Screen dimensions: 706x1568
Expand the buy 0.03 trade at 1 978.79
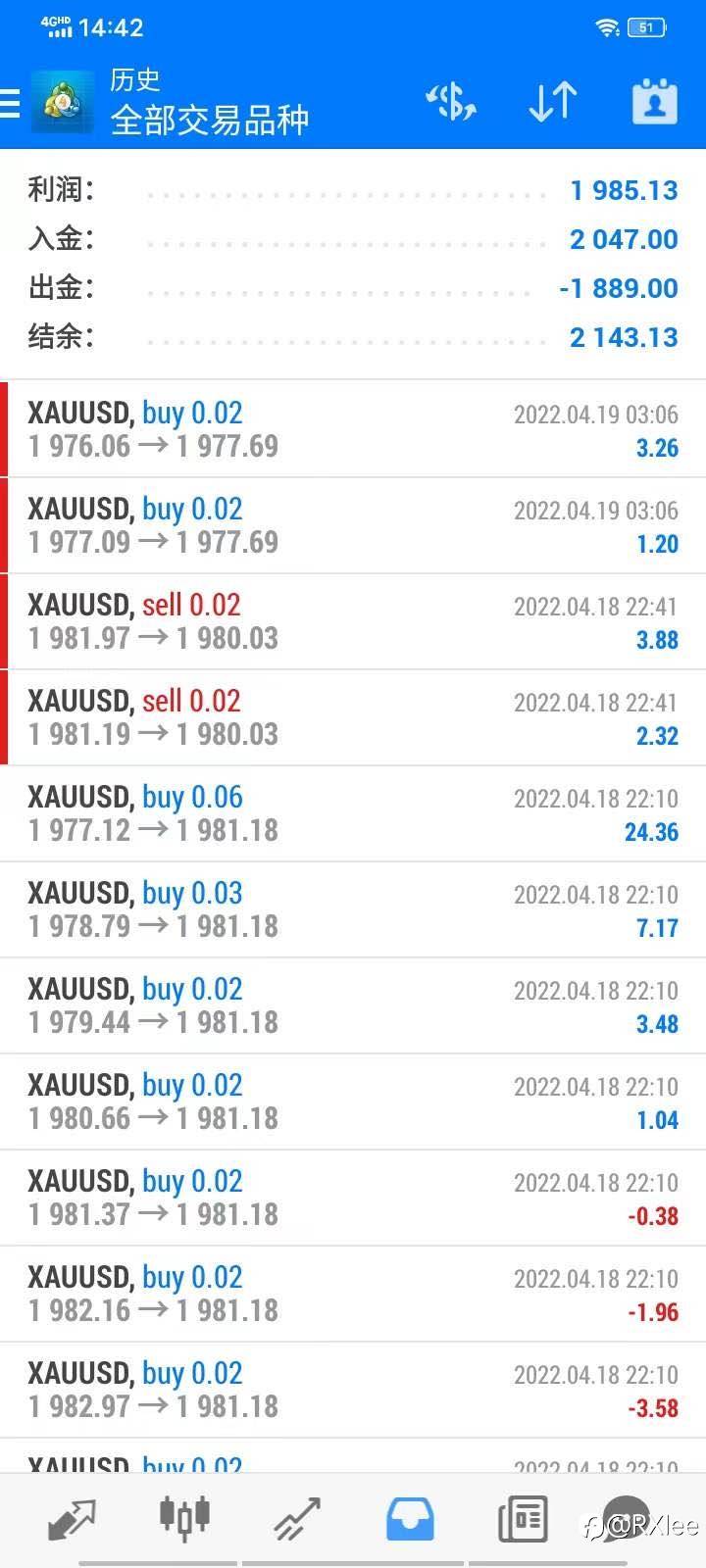[x=353, y=909]
